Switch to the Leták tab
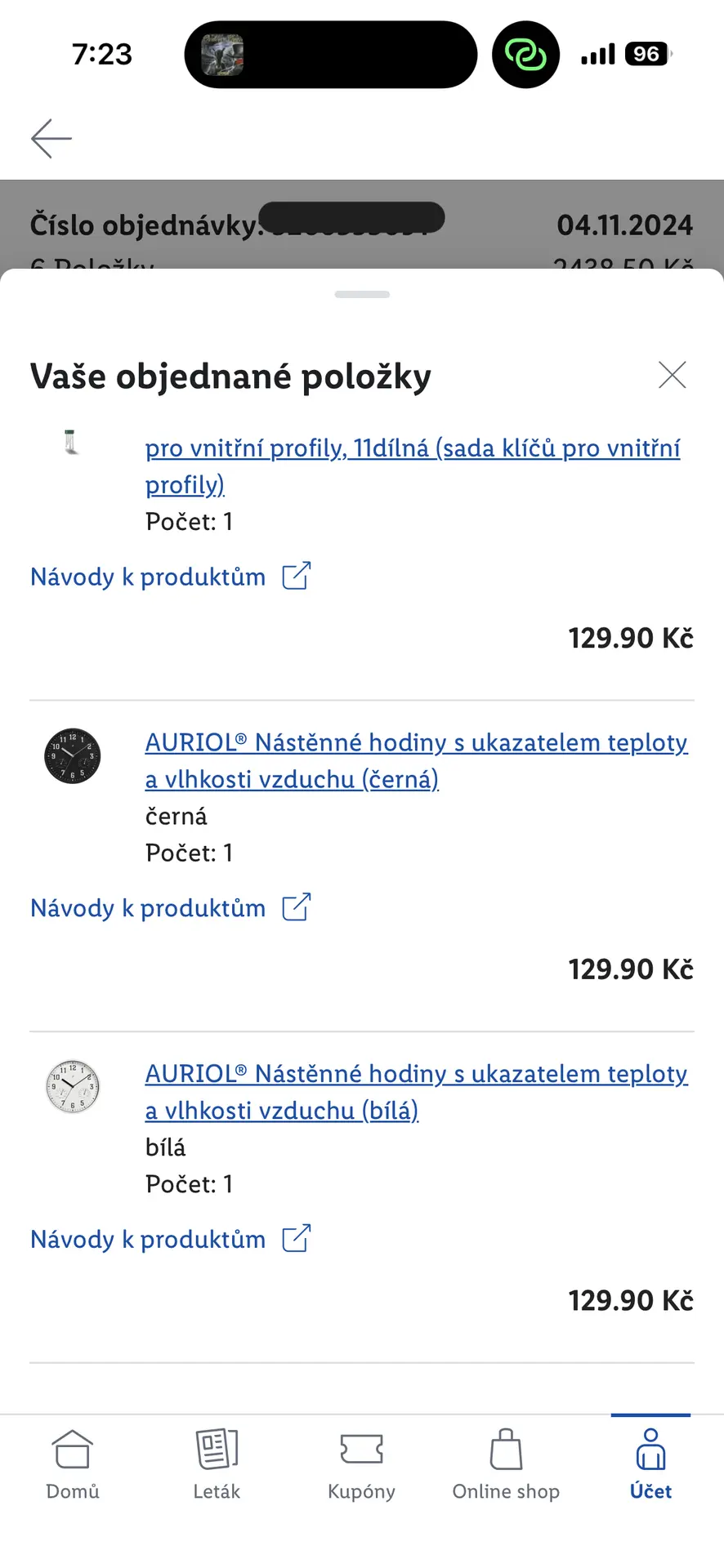724x1568 pixels. point(217,1465)
